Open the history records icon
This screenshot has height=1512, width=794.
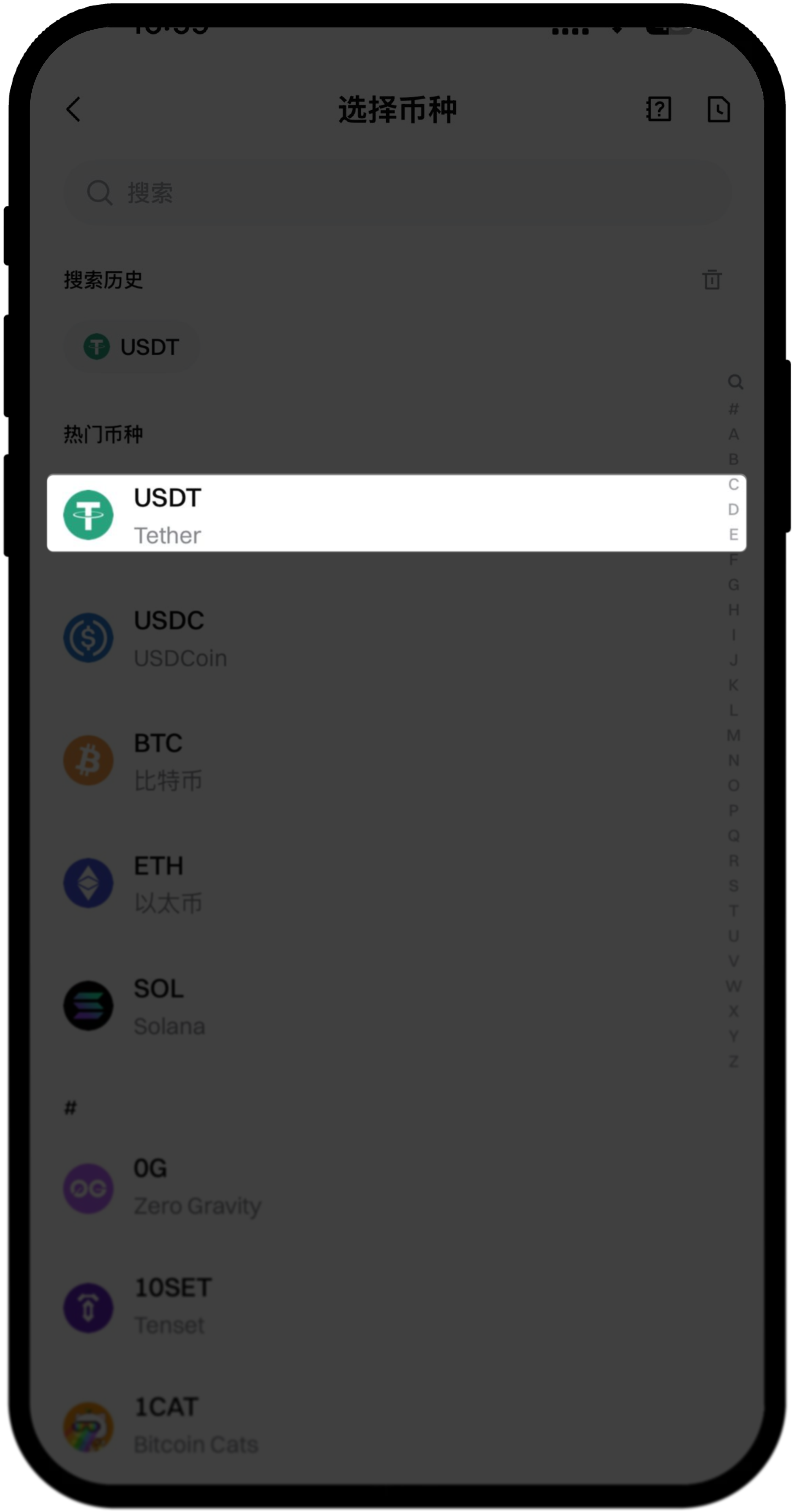pos(718,109)
